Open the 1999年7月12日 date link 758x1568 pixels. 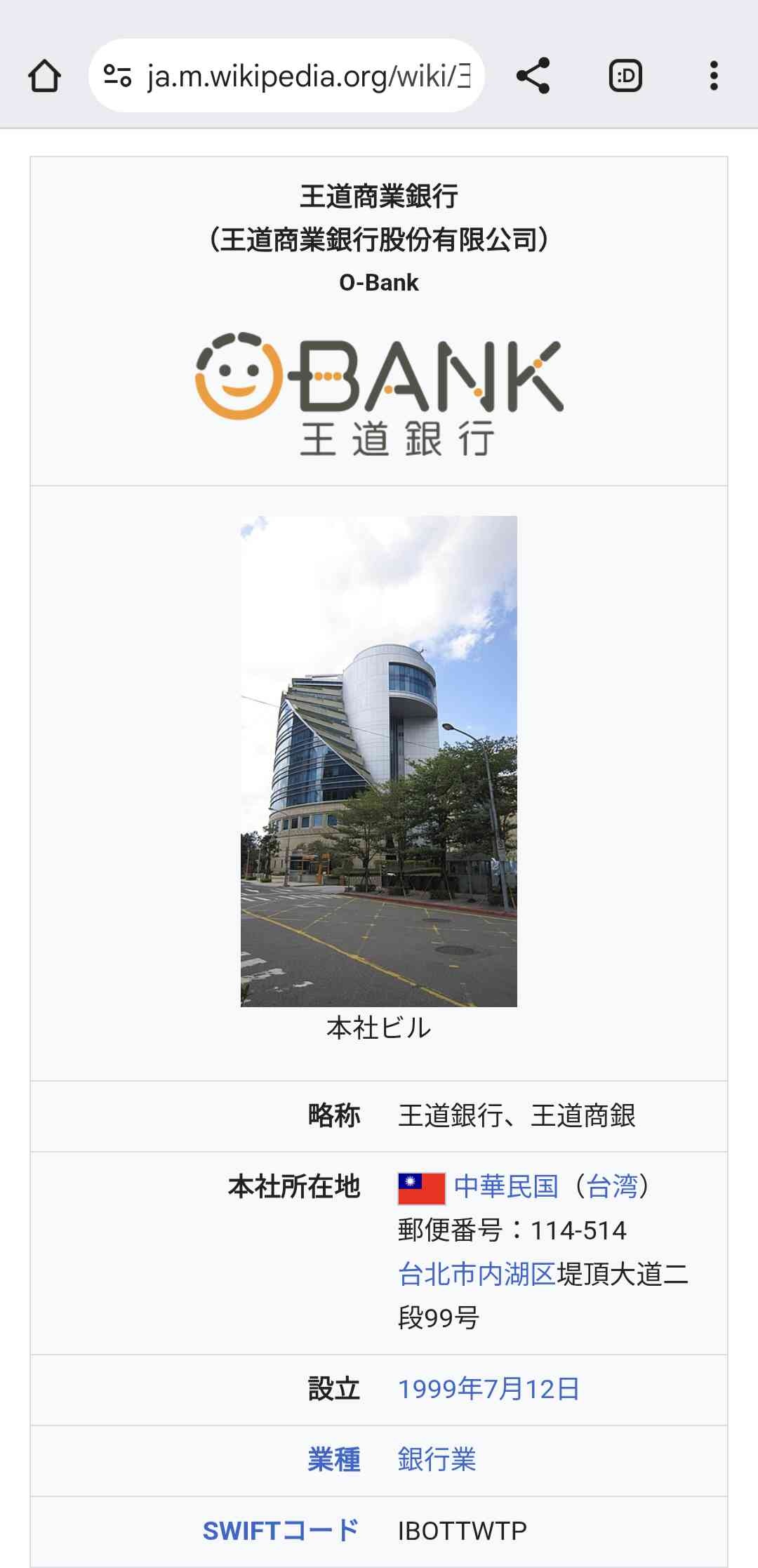click(488, 1389)
